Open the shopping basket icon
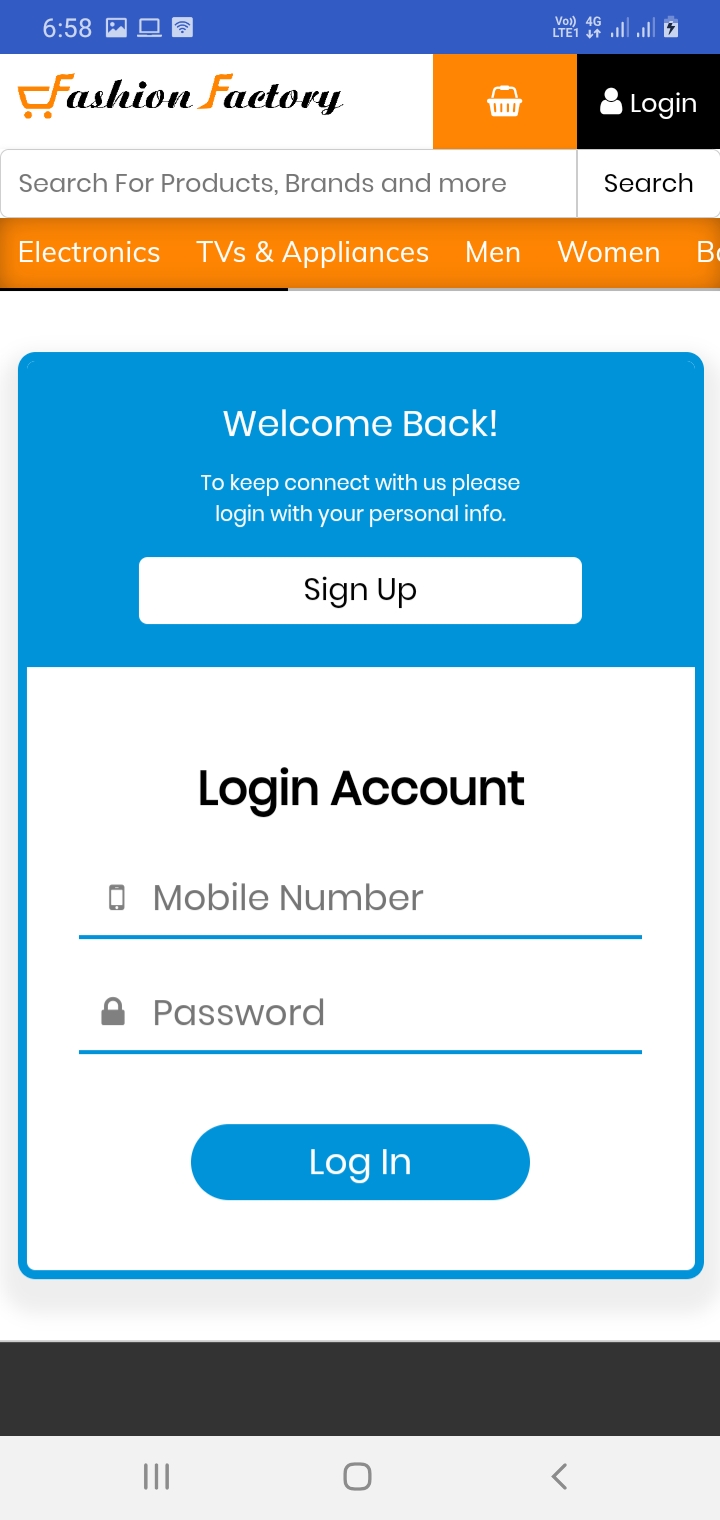The height and width of the screenshot is (1520, 720). coord(505,102)
